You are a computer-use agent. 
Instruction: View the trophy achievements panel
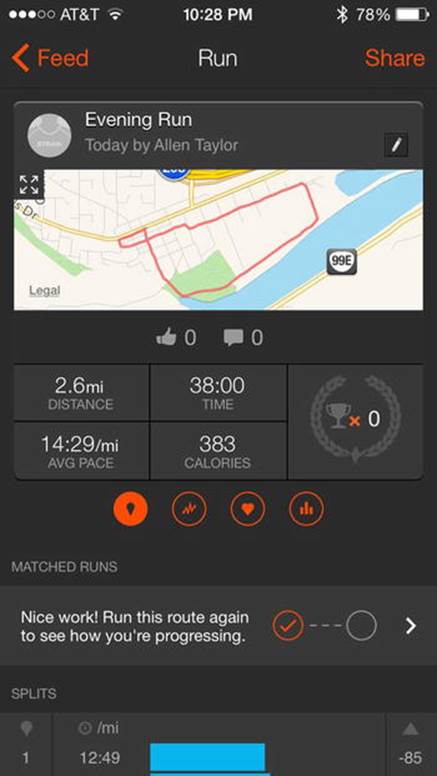pyautogui.click(x=356, y=422)
